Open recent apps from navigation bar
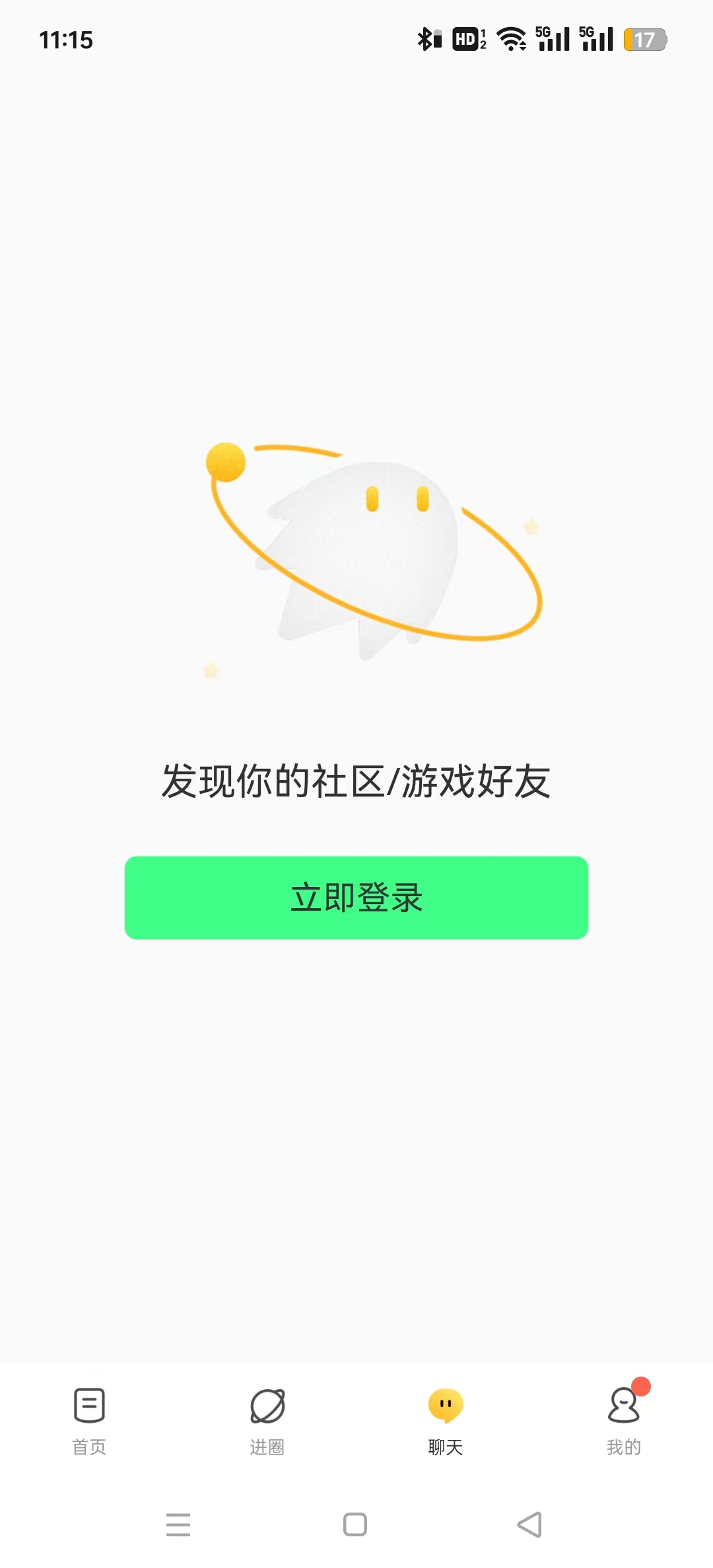The image size is (713, 1568). pyautogui.click(x=178, y=1524)
